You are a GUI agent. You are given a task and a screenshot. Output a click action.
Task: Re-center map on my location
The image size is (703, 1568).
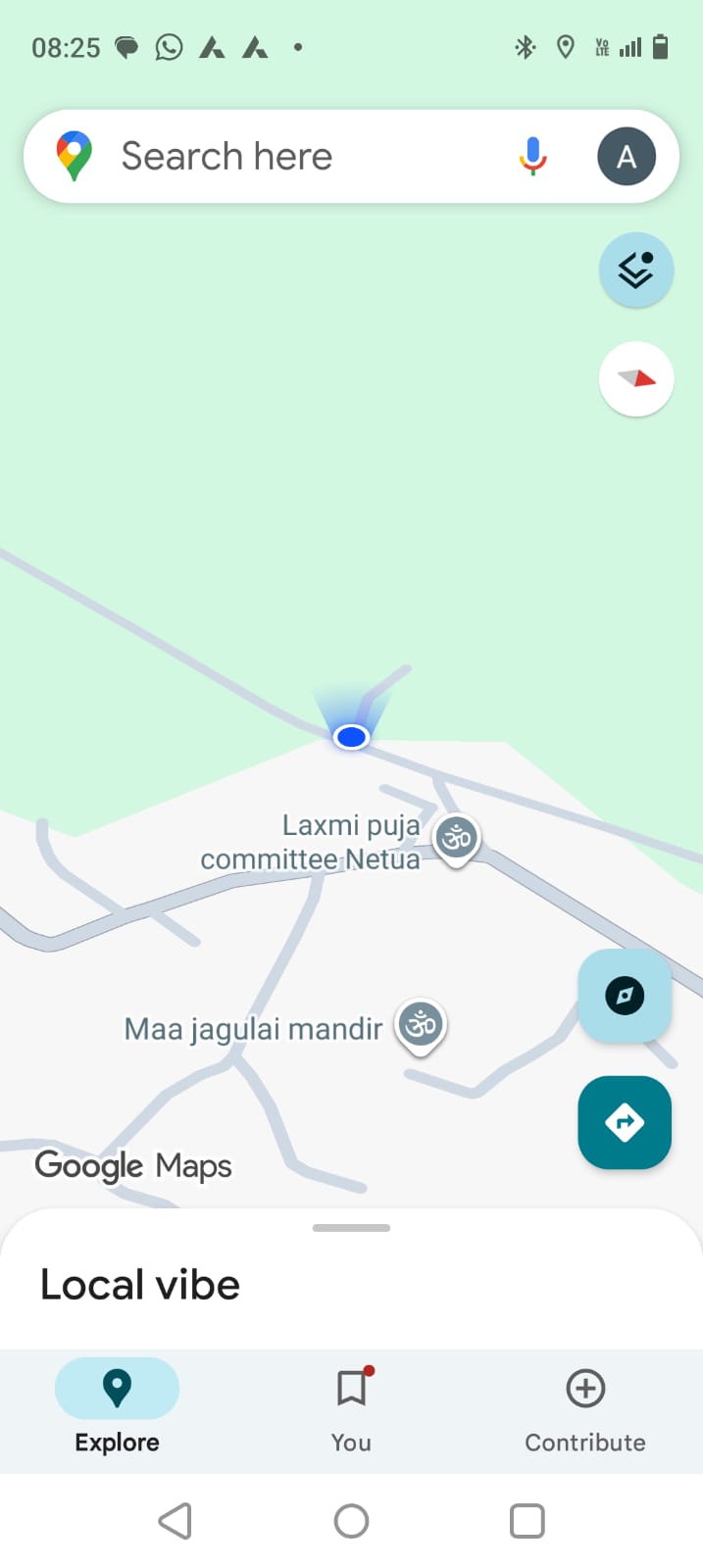point(625,996)
